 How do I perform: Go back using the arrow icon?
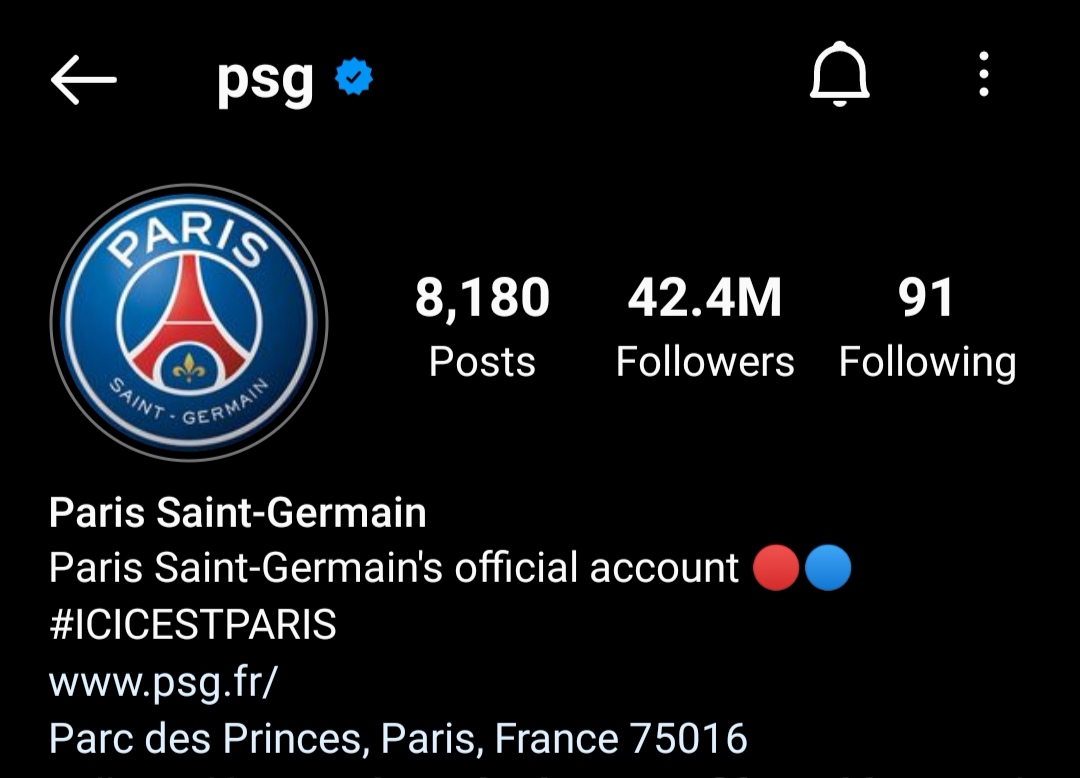[83, 80]
